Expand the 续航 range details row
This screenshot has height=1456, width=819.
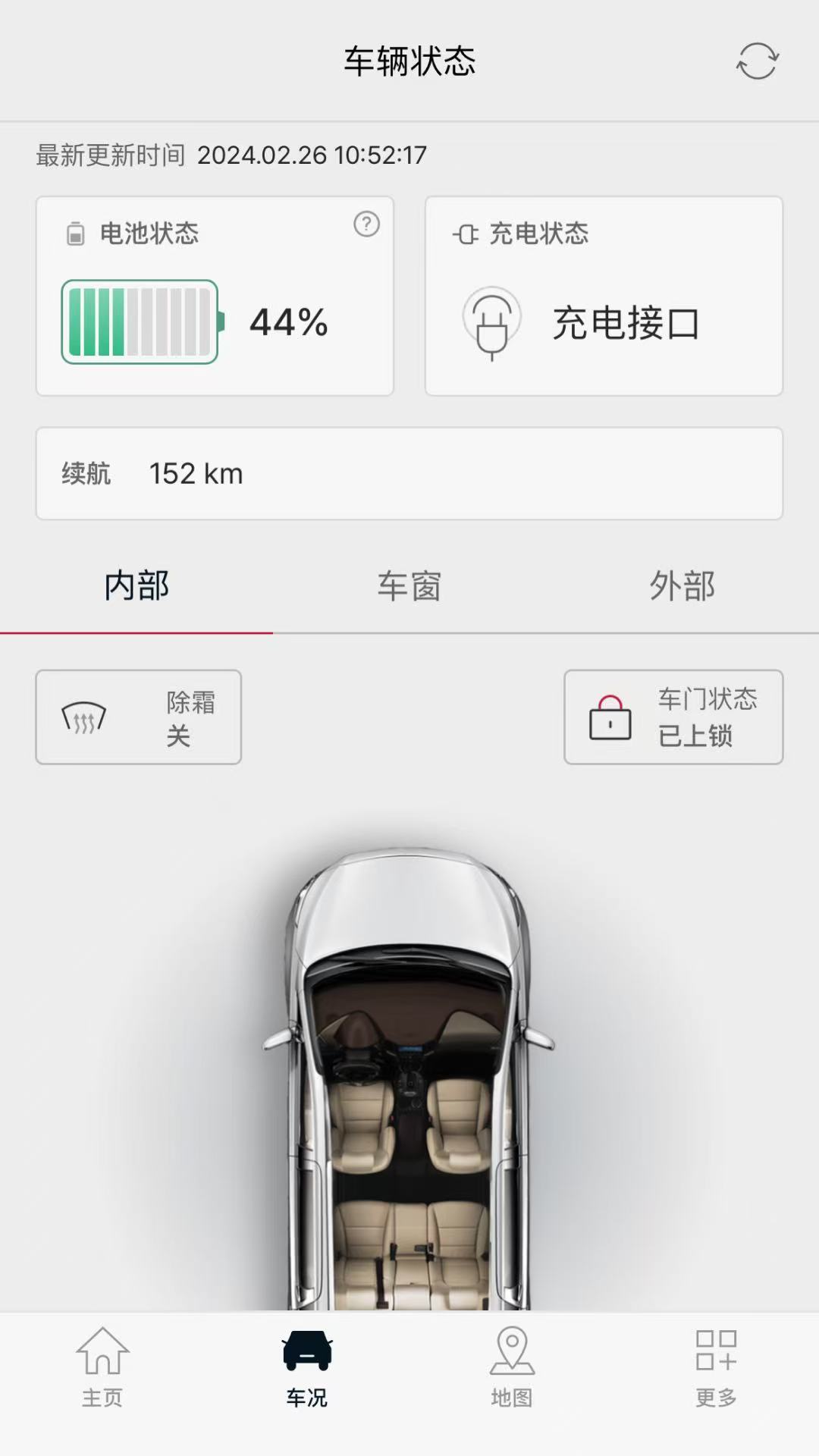409,474
